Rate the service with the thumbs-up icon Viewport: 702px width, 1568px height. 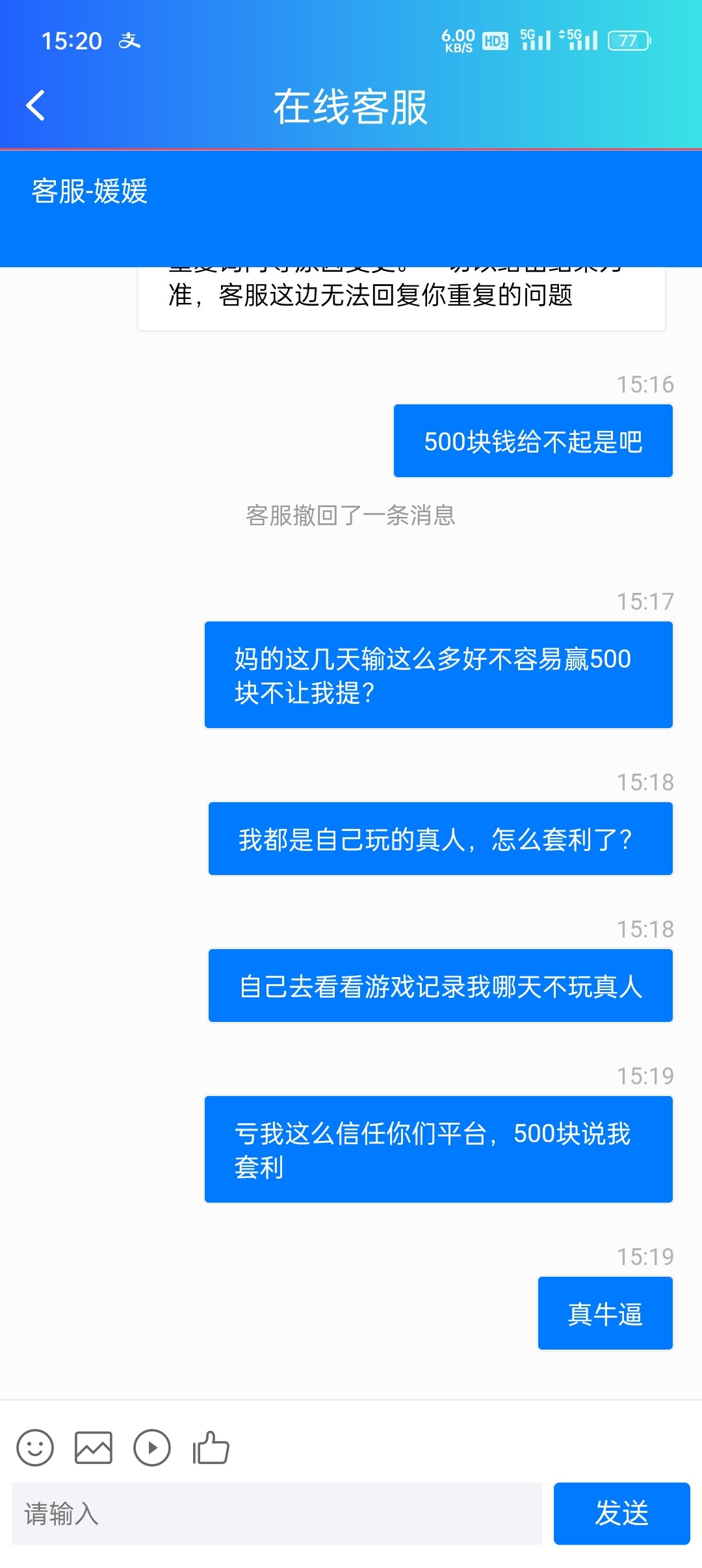pyautogui.click(x=211, y=1447)
